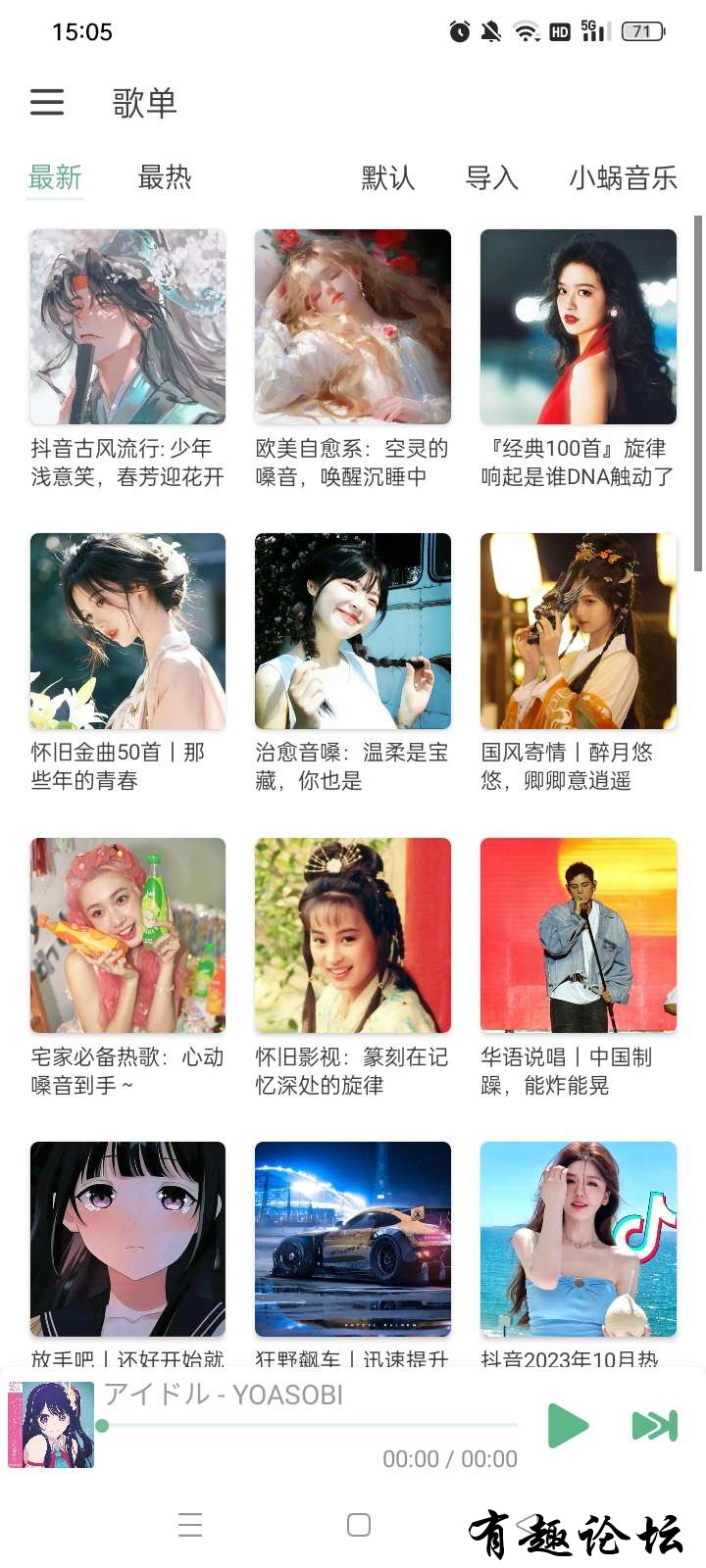Open the hamburger drawer menu

(47, 102)
